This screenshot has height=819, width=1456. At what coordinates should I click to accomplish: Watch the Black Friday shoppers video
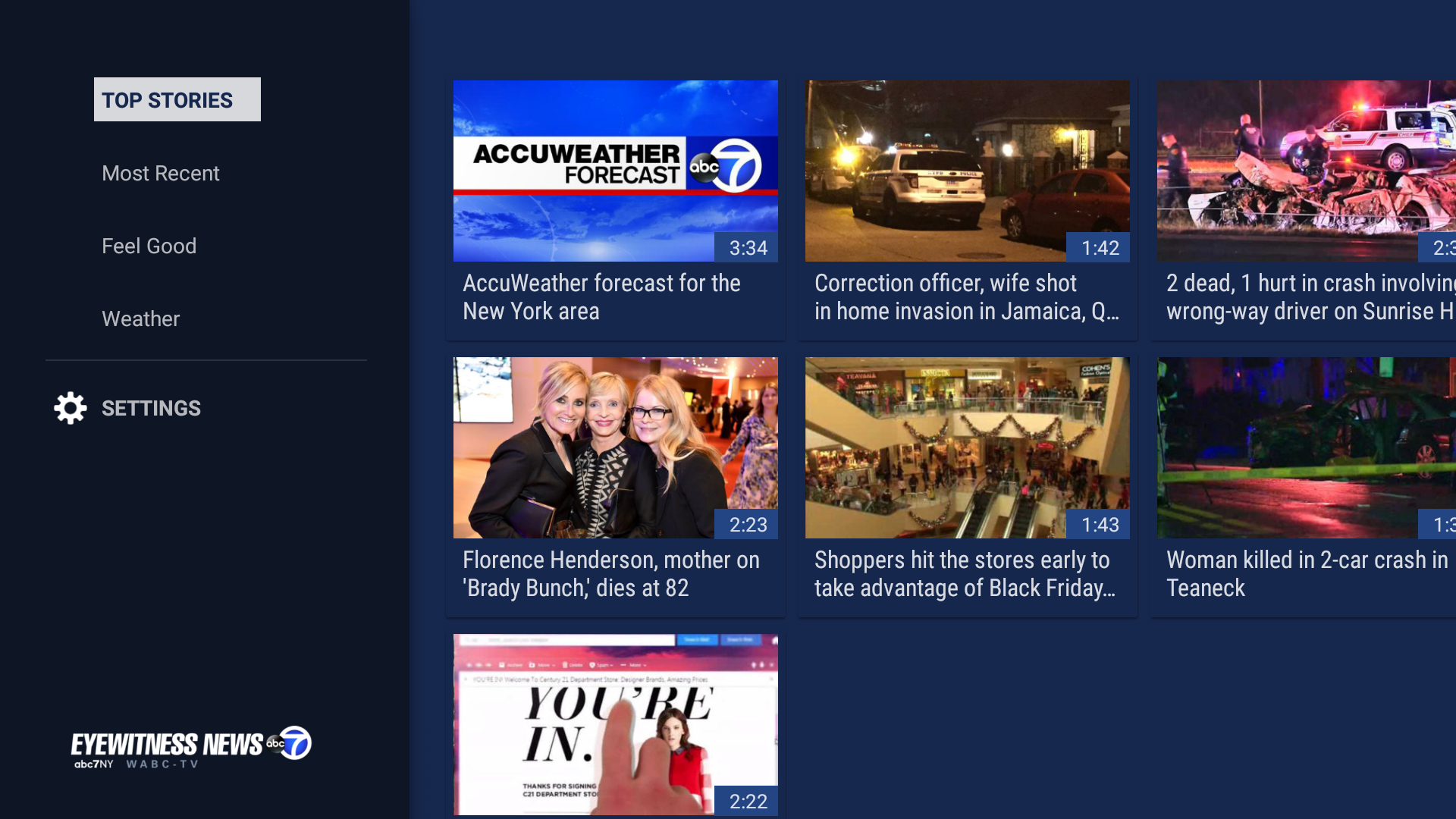pyautogui.click(x=967, y=447)
